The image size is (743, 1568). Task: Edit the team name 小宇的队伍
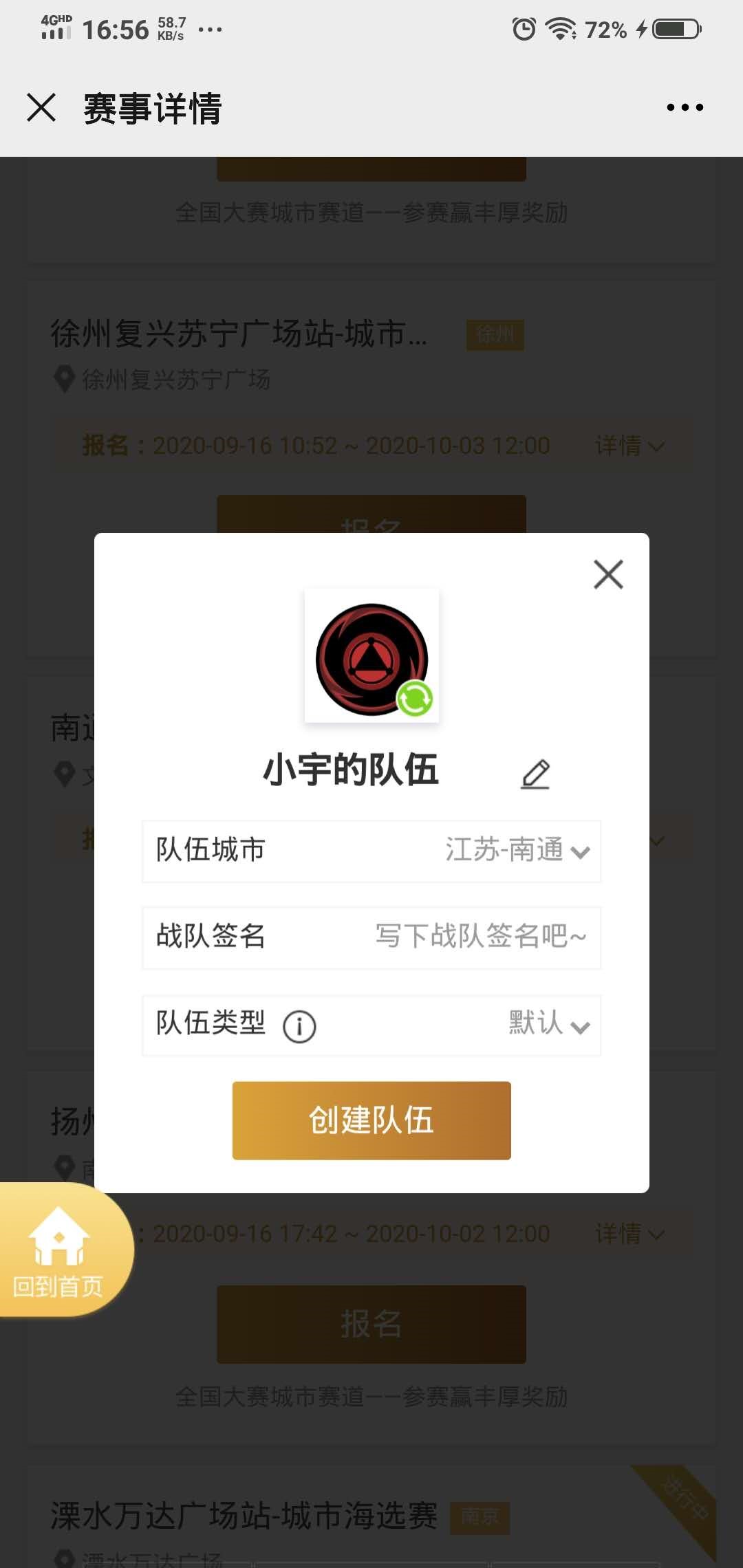pos(535,774)
